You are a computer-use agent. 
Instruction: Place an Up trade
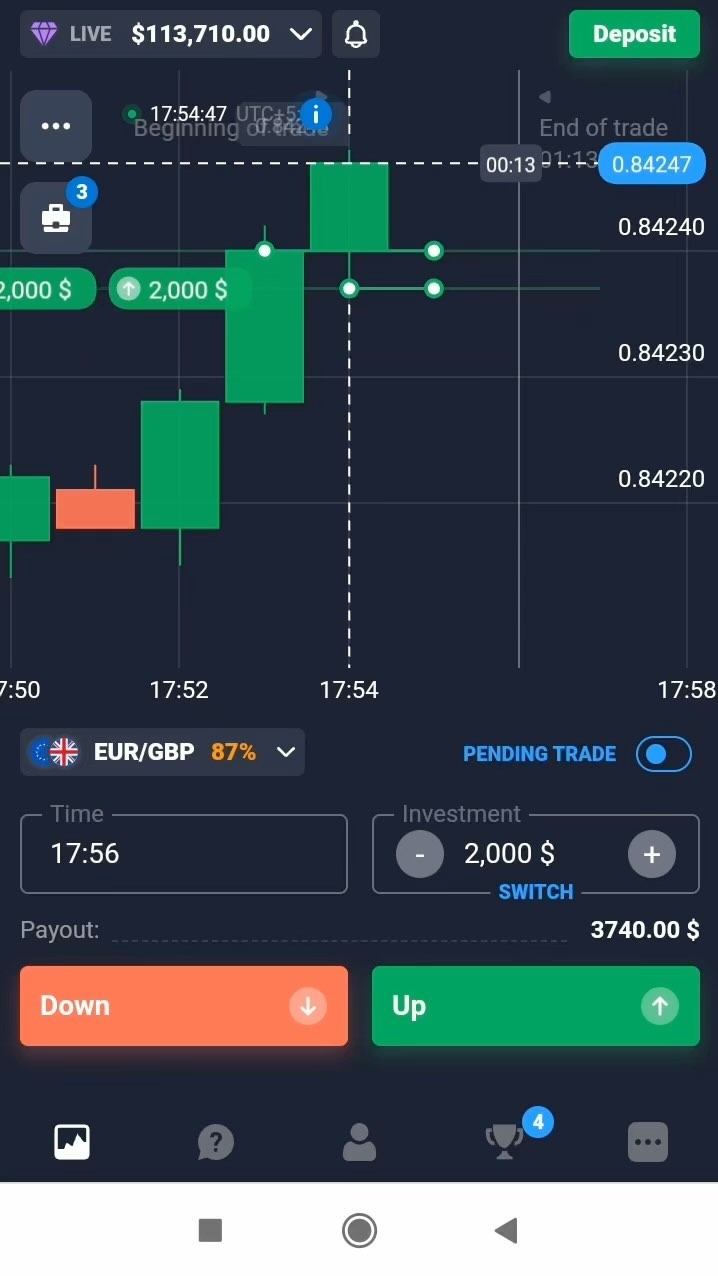point(536,1006)
